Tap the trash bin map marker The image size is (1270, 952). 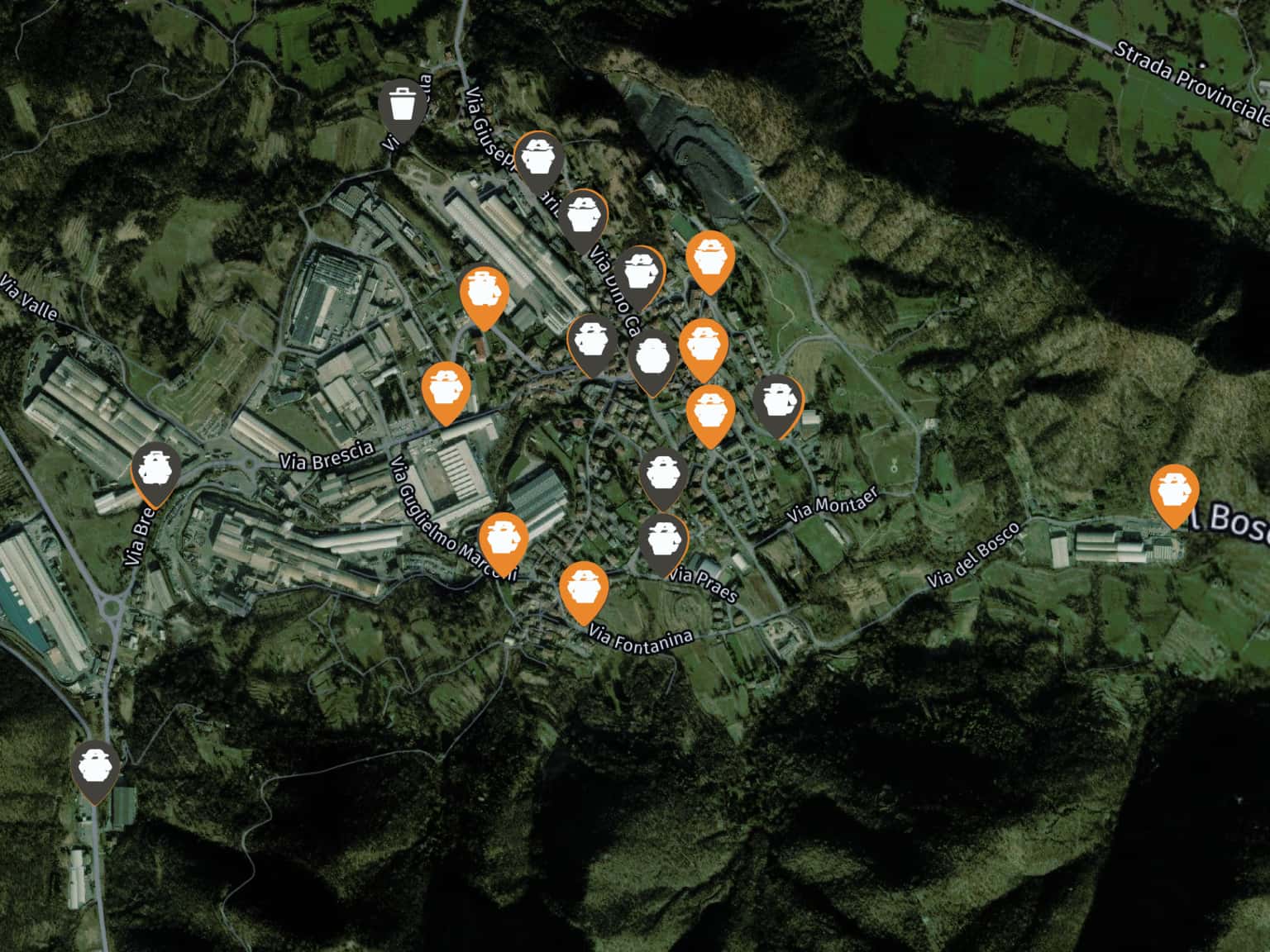(x=402, y=107)
